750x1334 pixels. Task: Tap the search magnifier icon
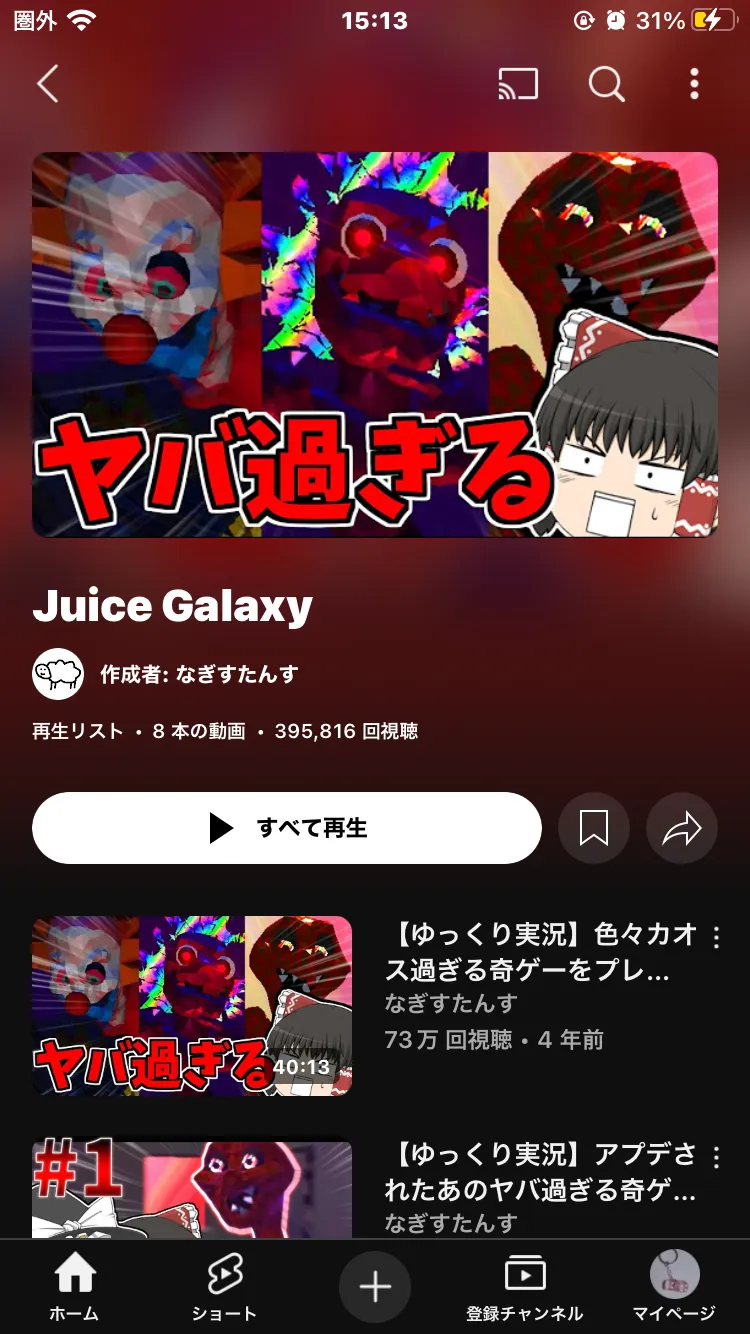[x=606, y=84]
